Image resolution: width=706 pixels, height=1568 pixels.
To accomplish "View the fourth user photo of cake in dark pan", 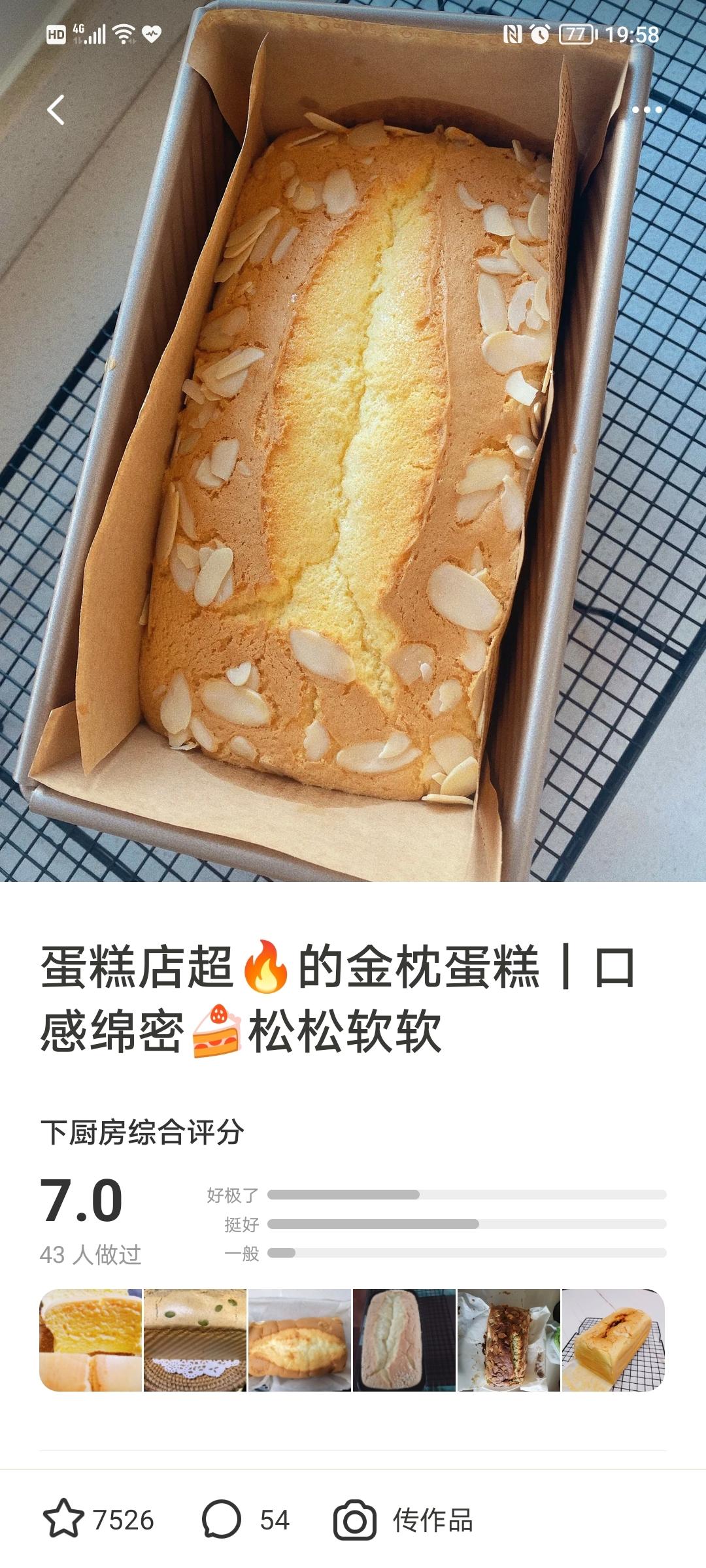I will [404, 1340].
